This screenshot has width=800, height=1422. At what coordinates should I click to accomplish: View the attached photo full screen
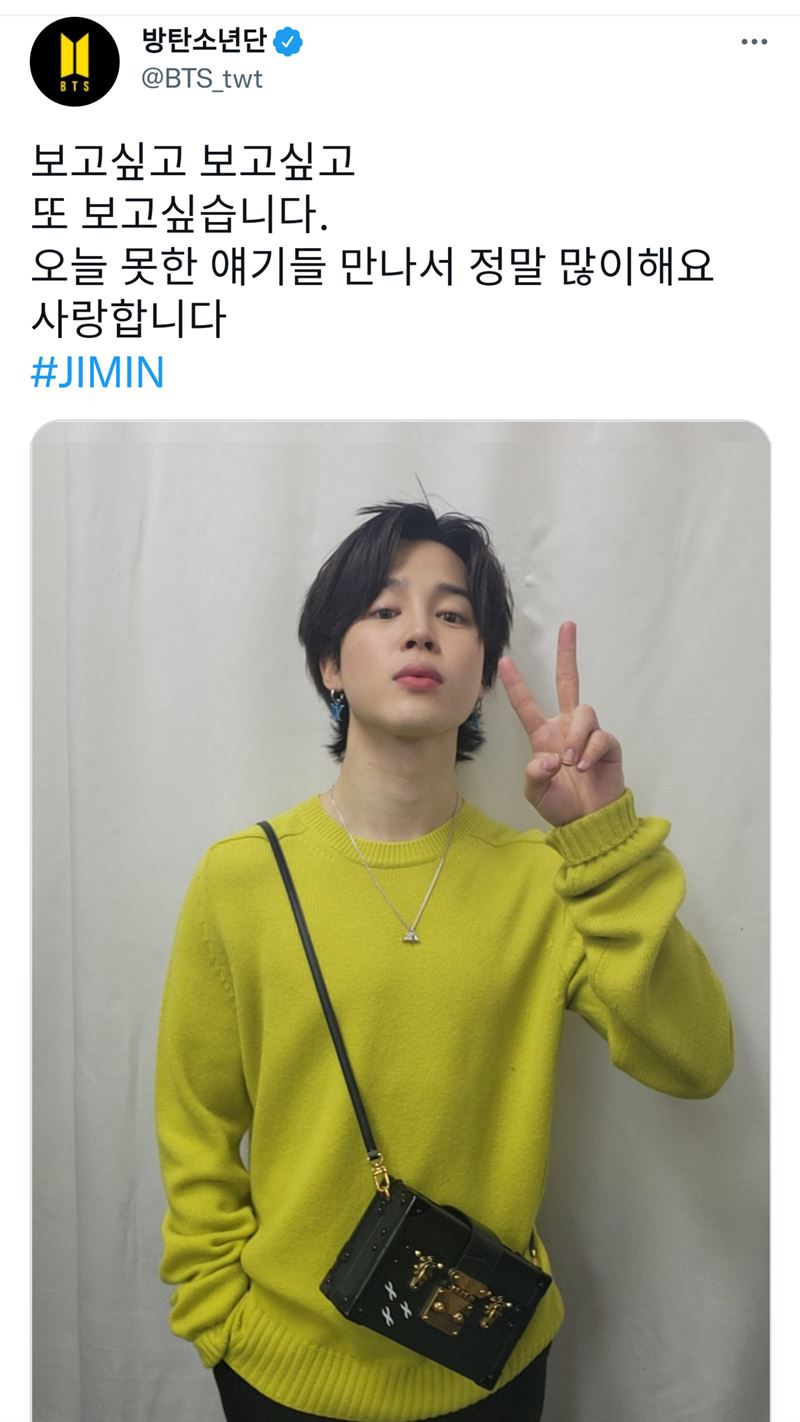click(400, 900)
